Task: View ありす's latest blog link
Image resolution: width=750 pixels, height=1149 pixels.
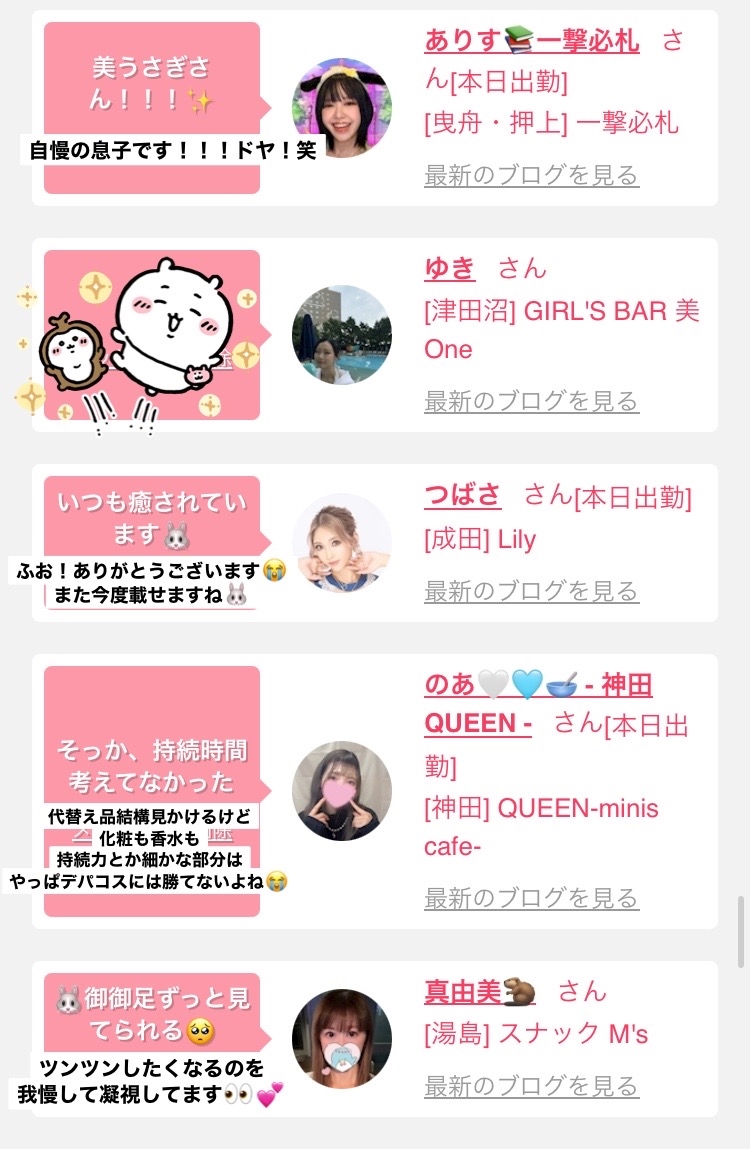Action: tap(532, 175)
